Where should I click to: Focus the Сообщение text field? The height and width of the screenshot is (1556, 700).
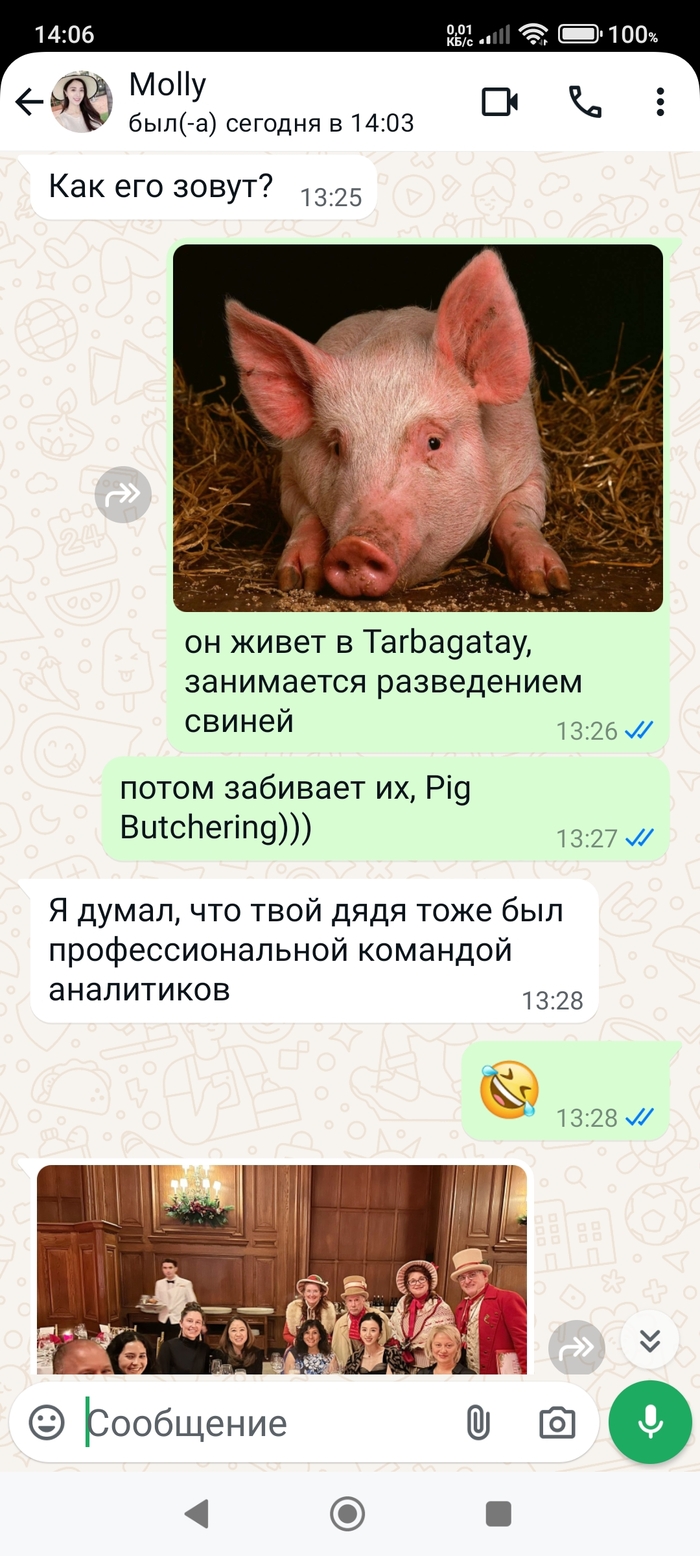tap(260, 1423)
